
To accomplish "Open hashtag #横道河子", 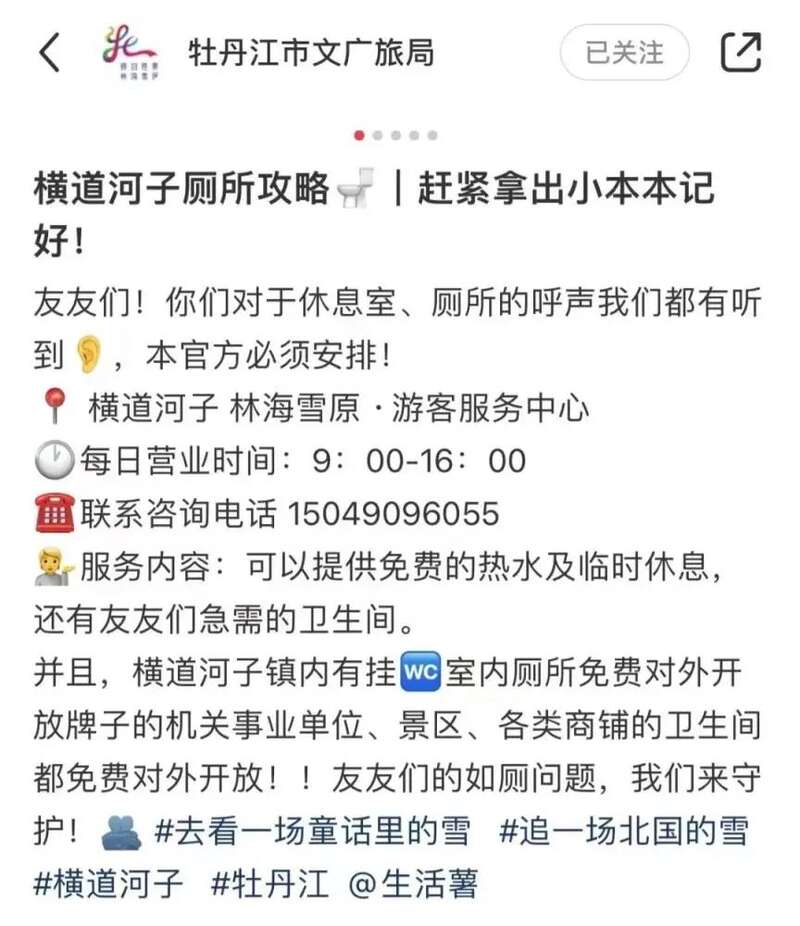I will click(109, 883).
